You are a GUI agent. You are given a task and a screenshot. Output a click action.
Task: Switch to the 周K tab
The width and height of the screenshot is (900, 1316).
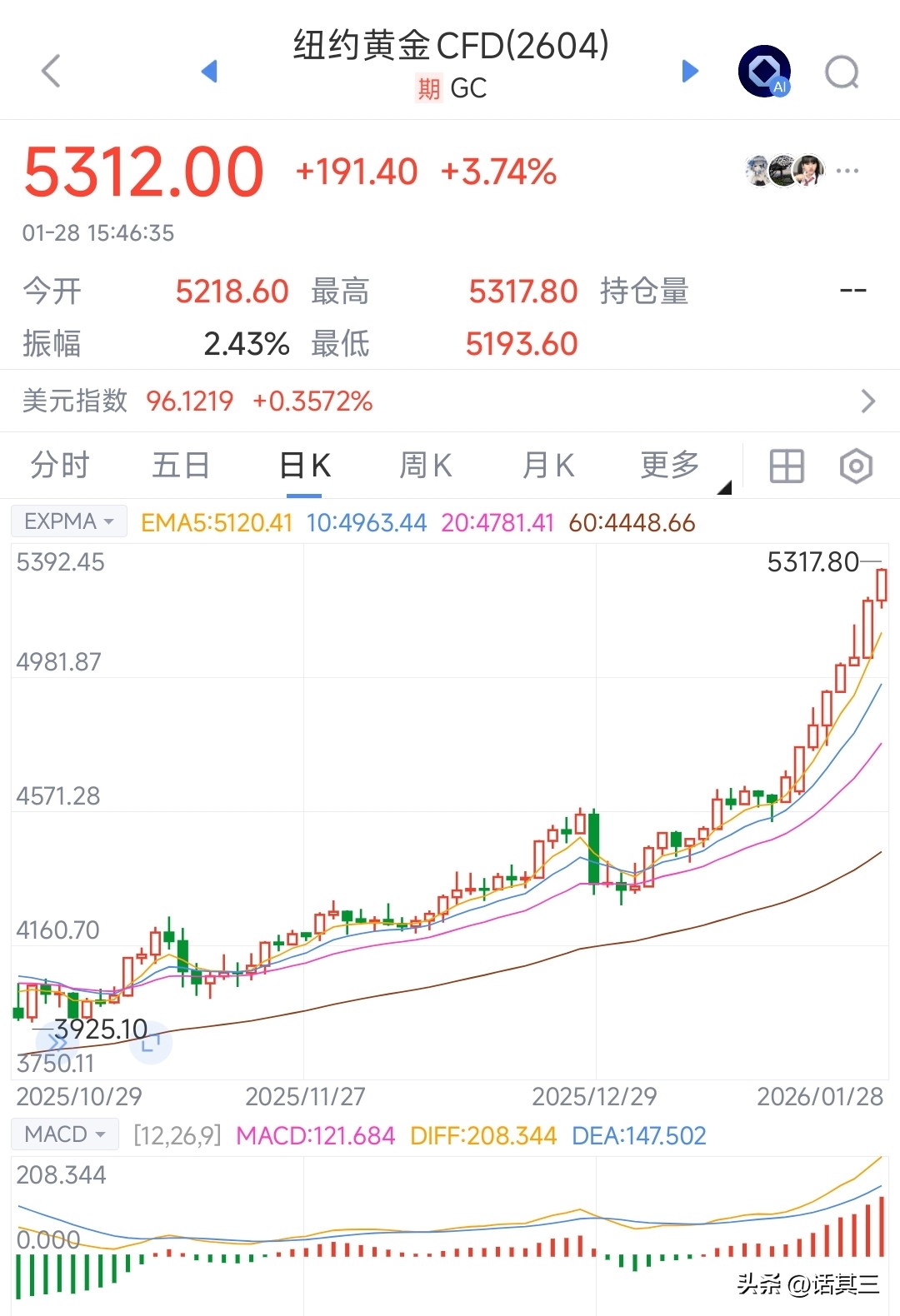pyautogui.click(x=424, y=465)
